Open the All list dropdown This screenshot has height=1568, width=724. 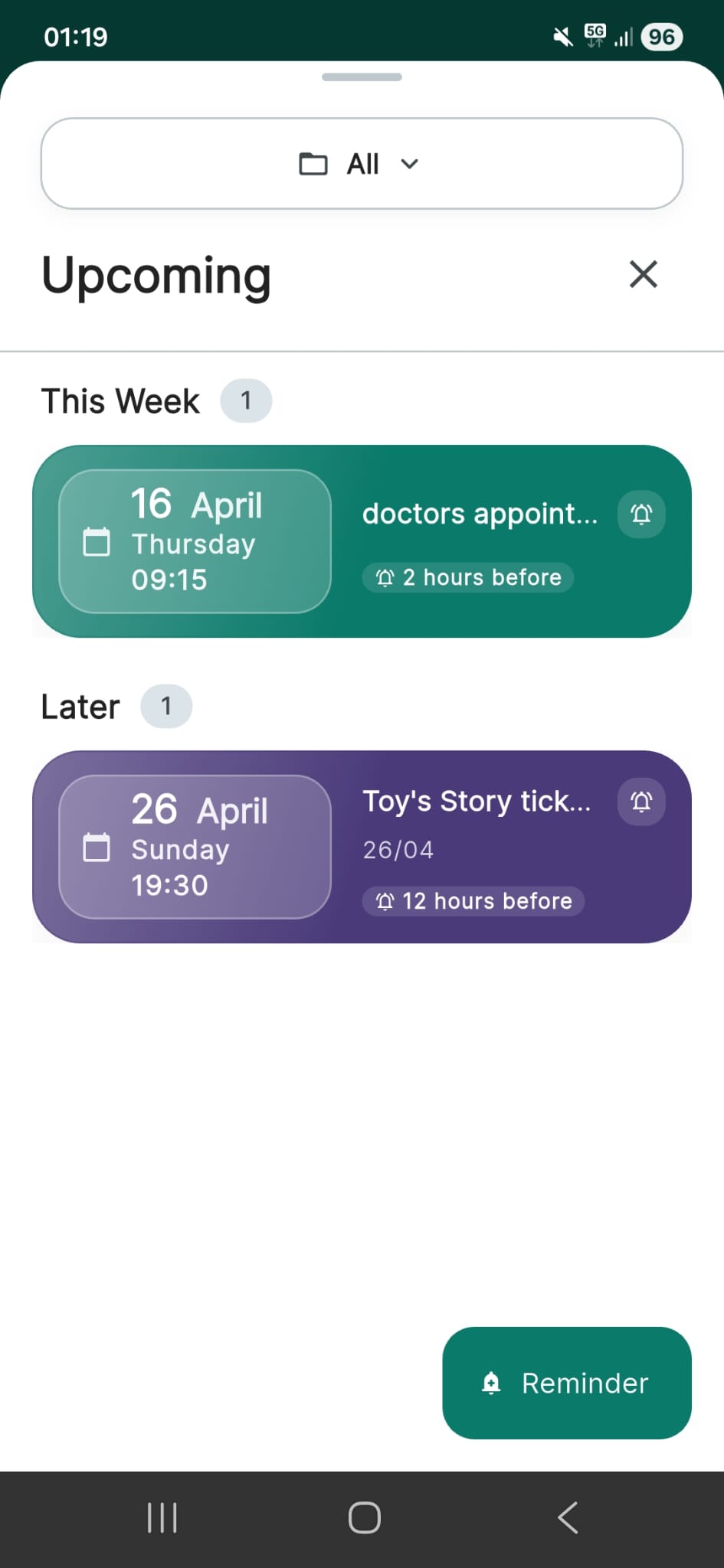pyautogui.click(x=362, y=164)
